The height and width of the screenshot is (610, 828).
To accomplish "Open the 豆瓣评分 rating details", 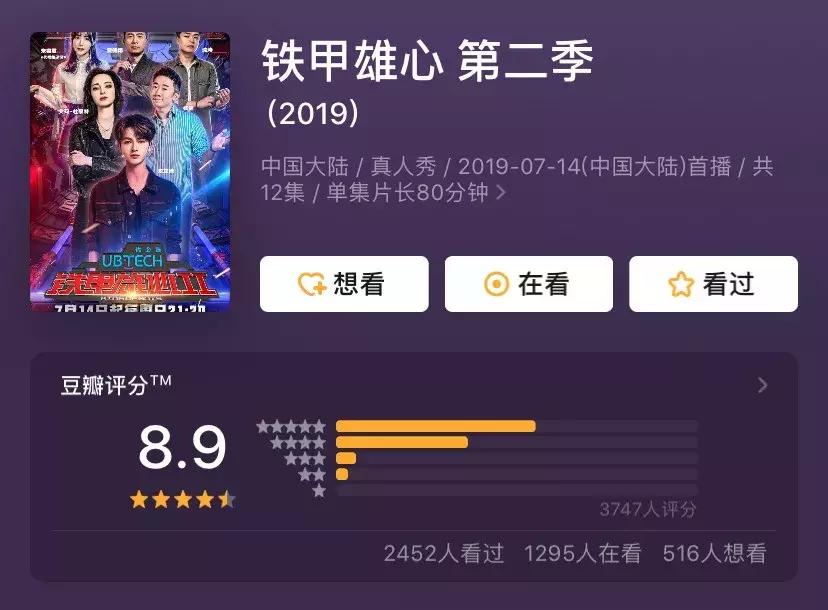I will coord(763,386).
